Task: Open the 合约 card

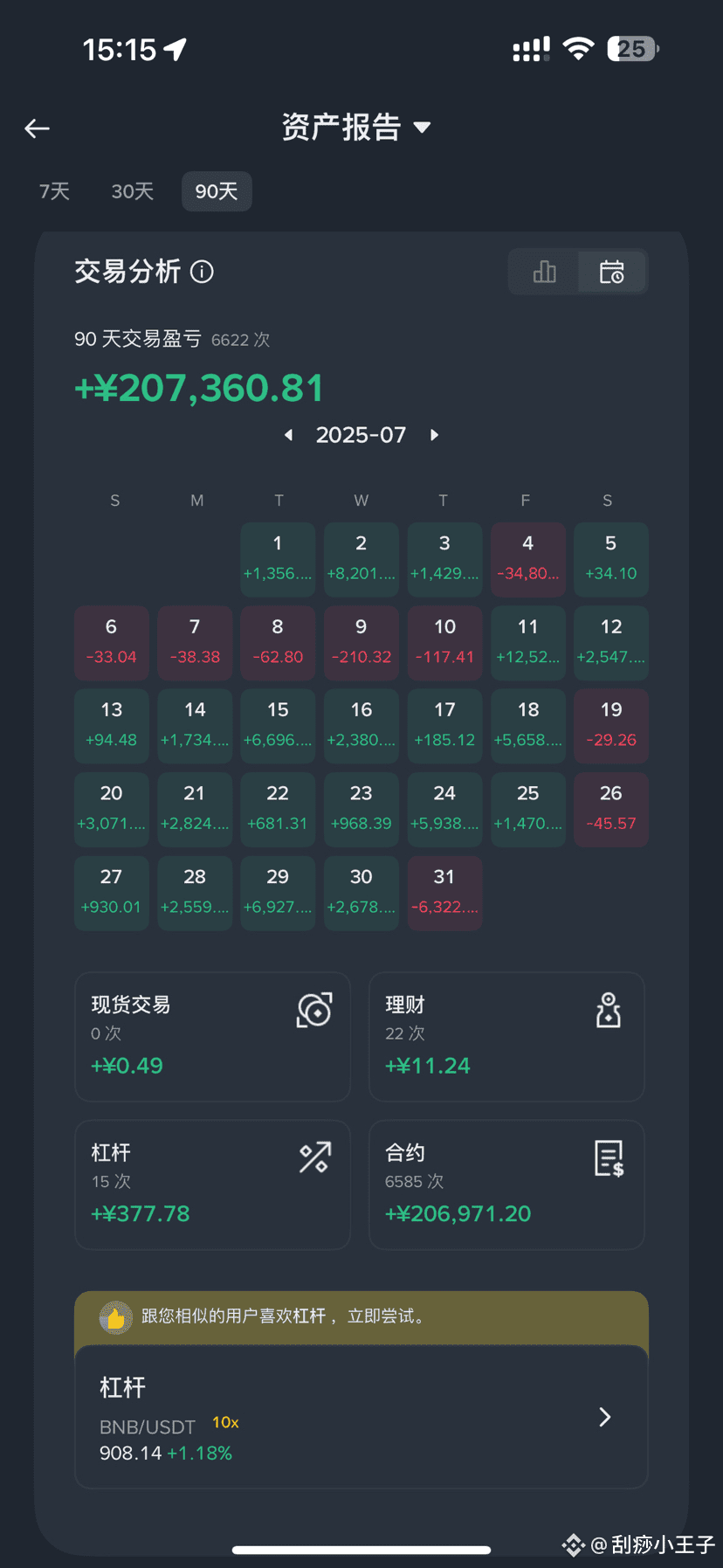Action: coord(506,1185)
